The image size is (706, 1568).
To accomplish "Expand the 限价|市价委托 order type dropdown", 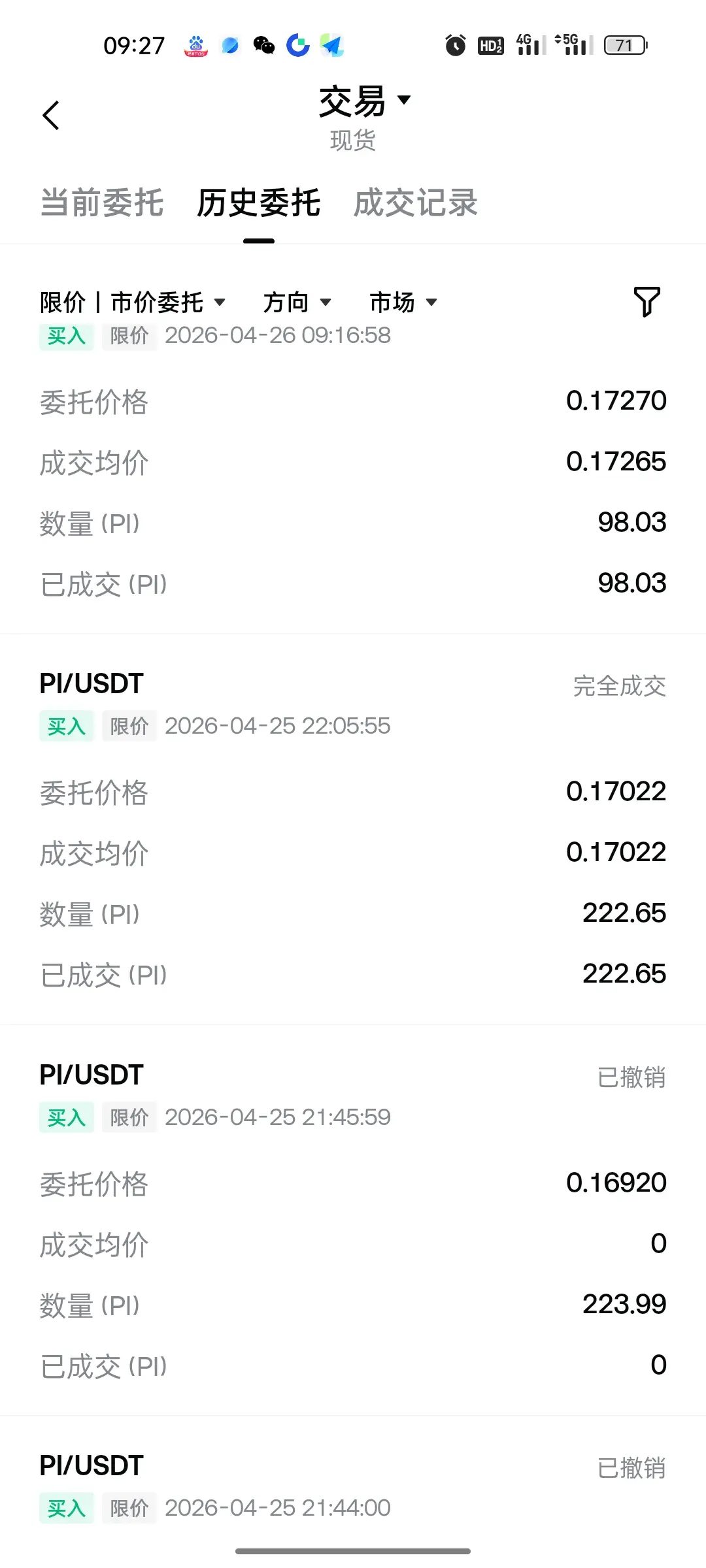I will 133,302.
